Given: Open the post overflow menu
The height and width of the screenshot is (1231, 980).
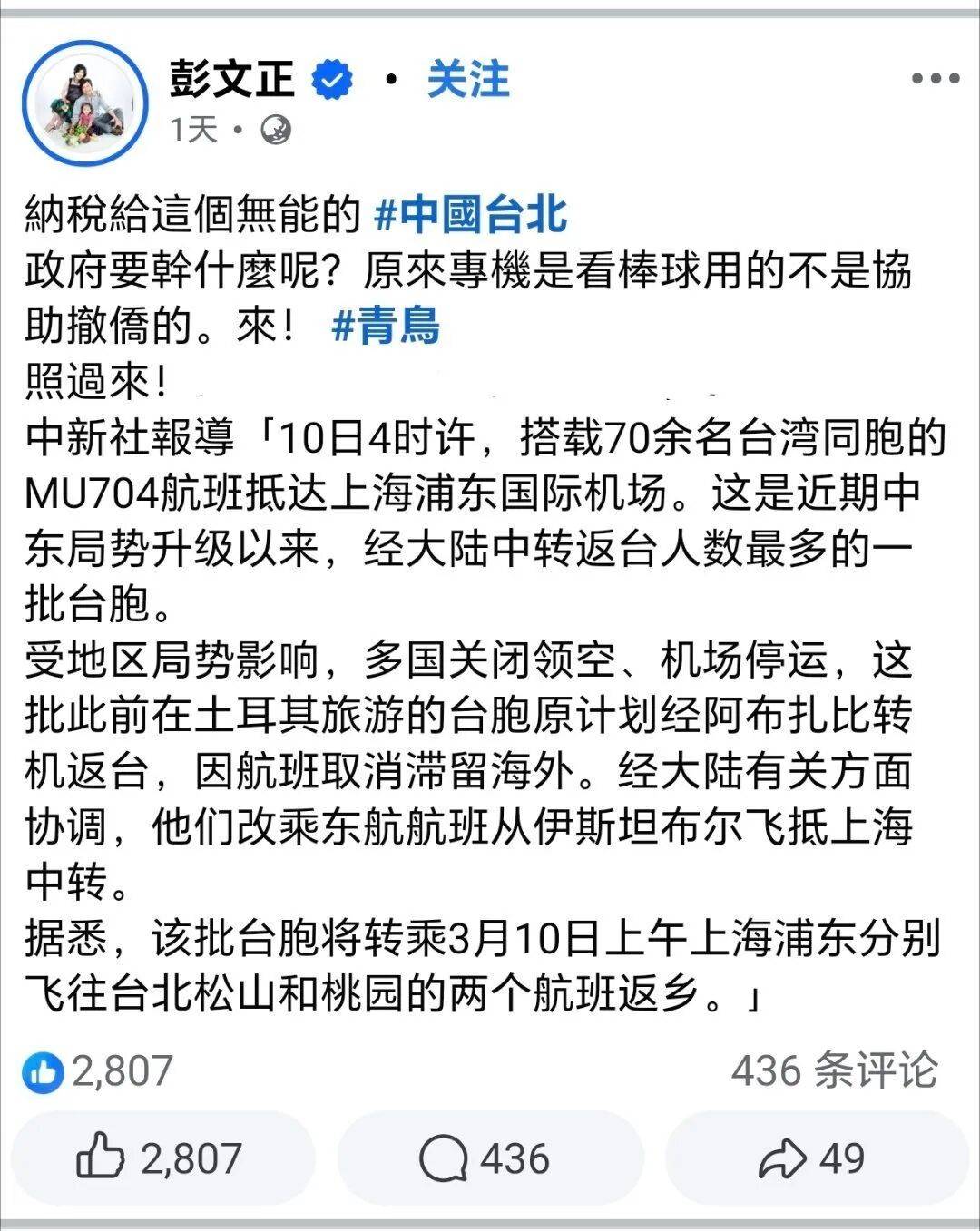Looking at the screenshot, I should pyautogui.click(x=935, y=80).
